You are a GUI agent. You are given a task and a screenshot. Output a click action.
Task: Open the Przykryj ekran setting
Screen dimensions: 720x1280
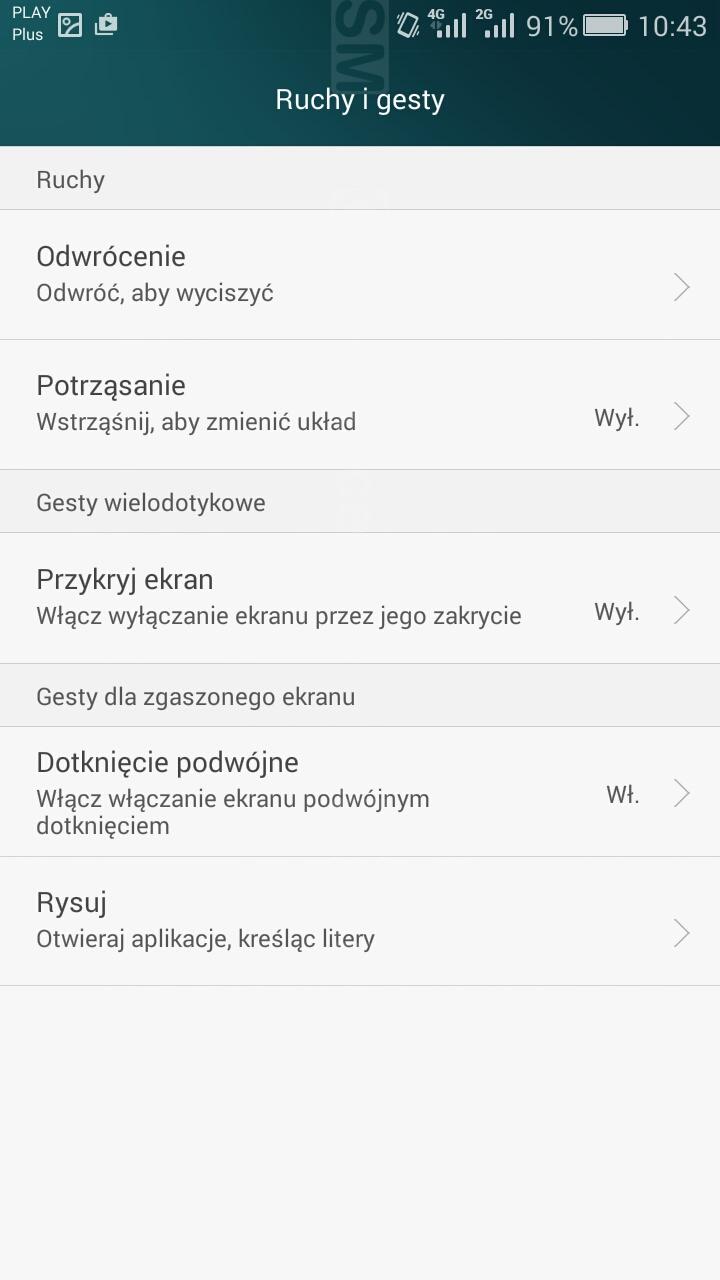click(x=360, y=598)
